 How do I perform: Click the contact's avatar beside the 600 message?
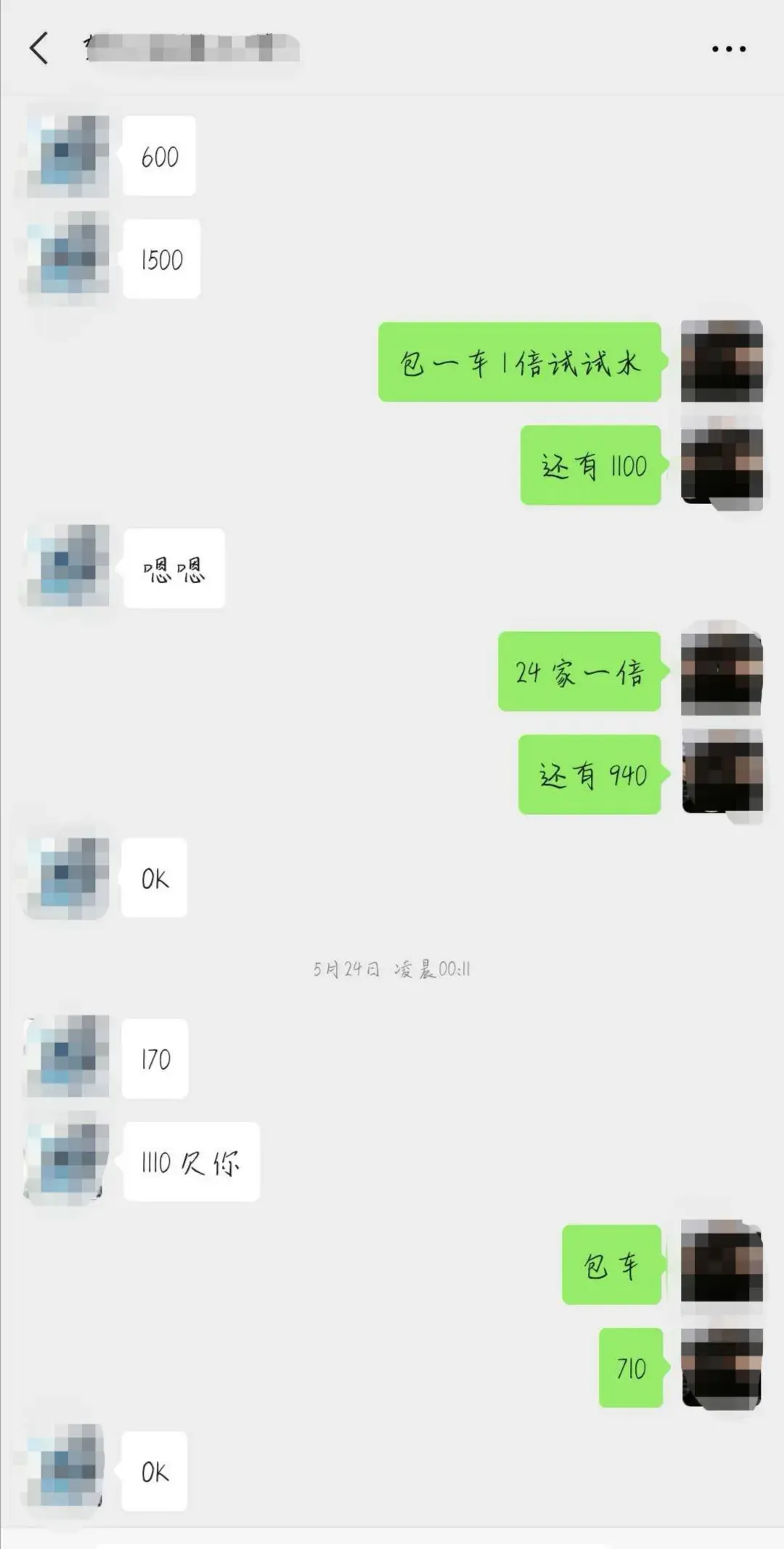point(69,154)
